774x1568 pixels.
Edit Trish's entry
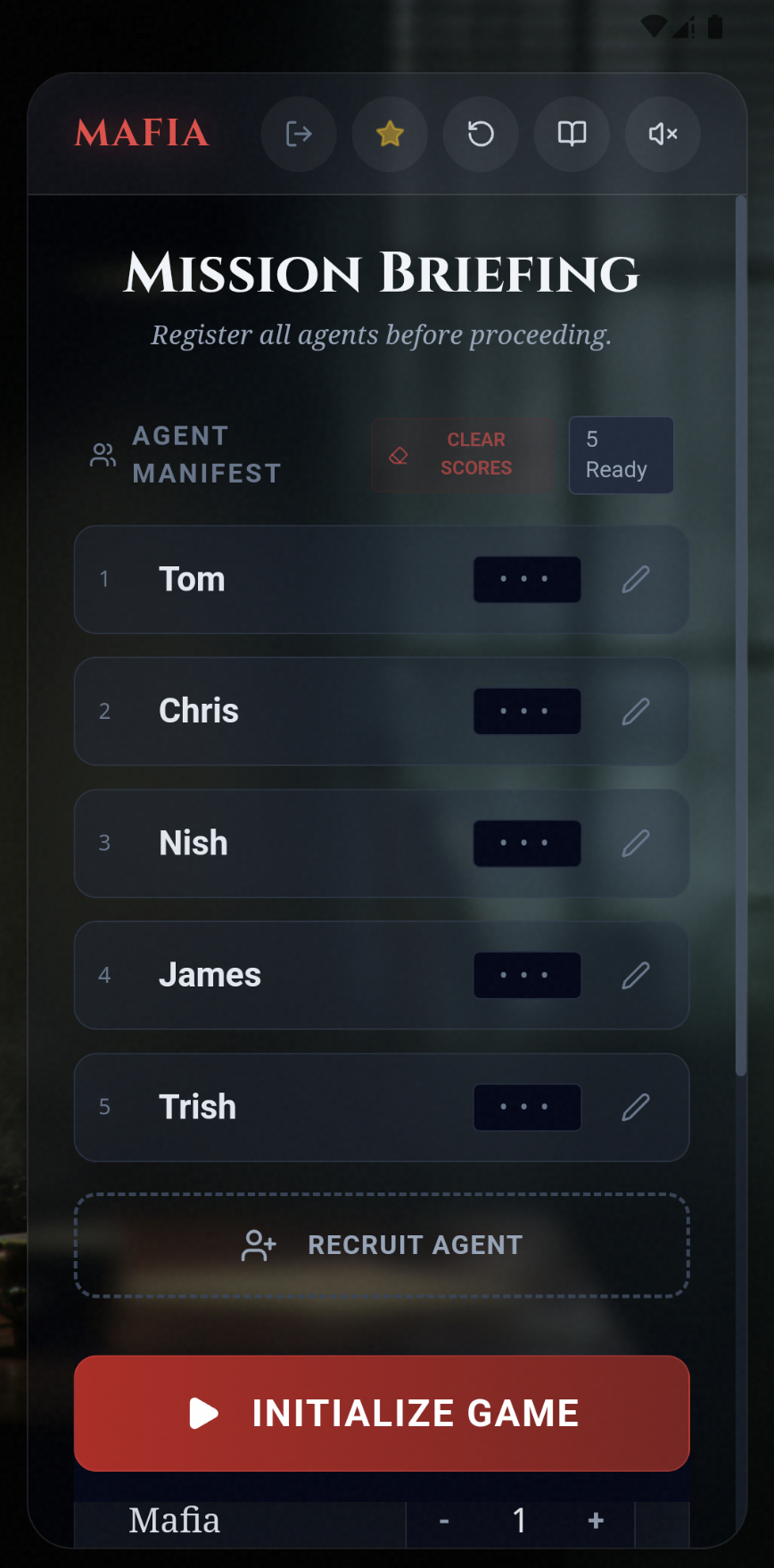point(636,1108)
